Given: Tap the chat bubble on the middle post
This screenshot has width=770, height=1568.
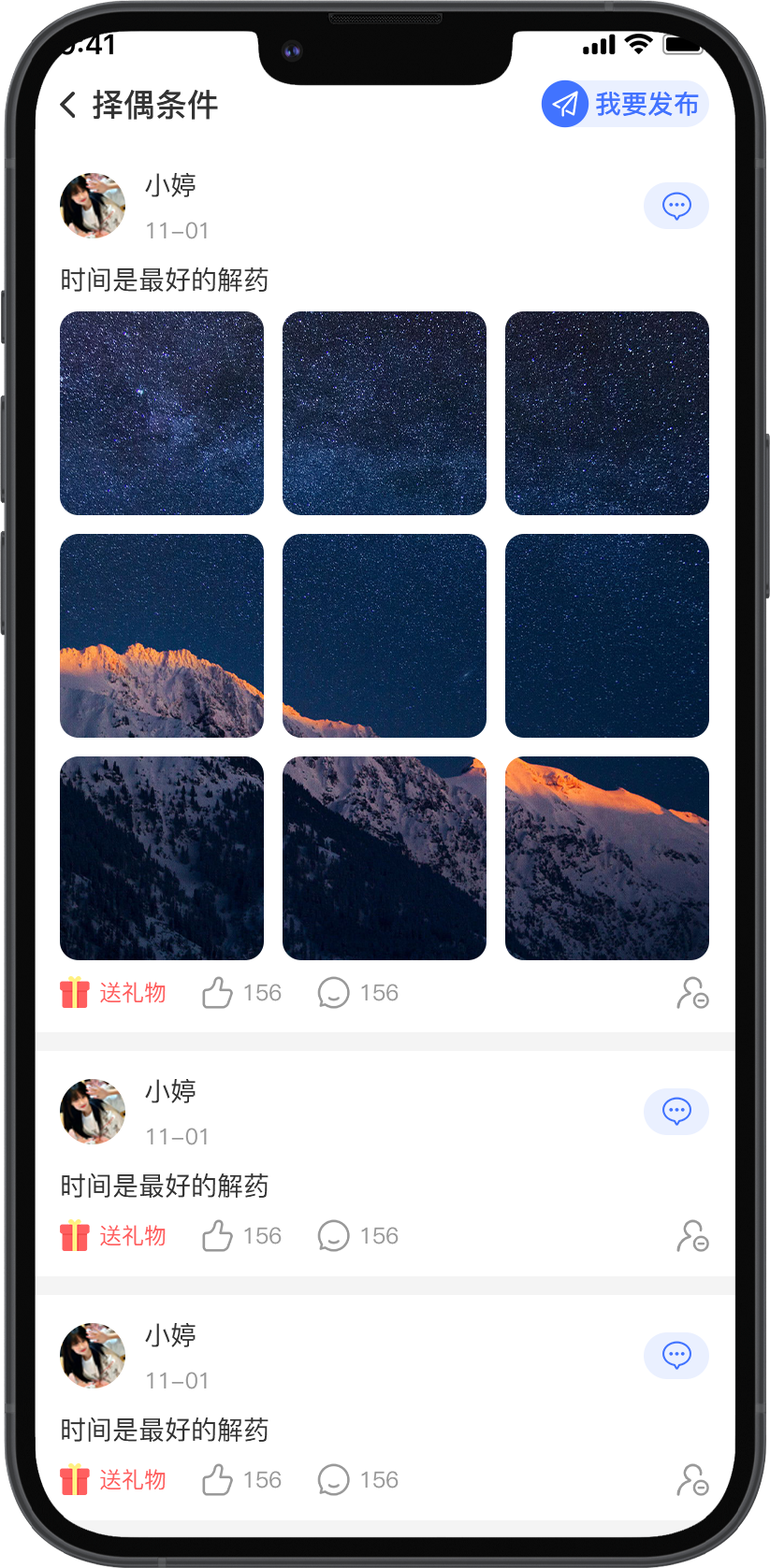Looking at the screenshot, I should click(676, 1112).
